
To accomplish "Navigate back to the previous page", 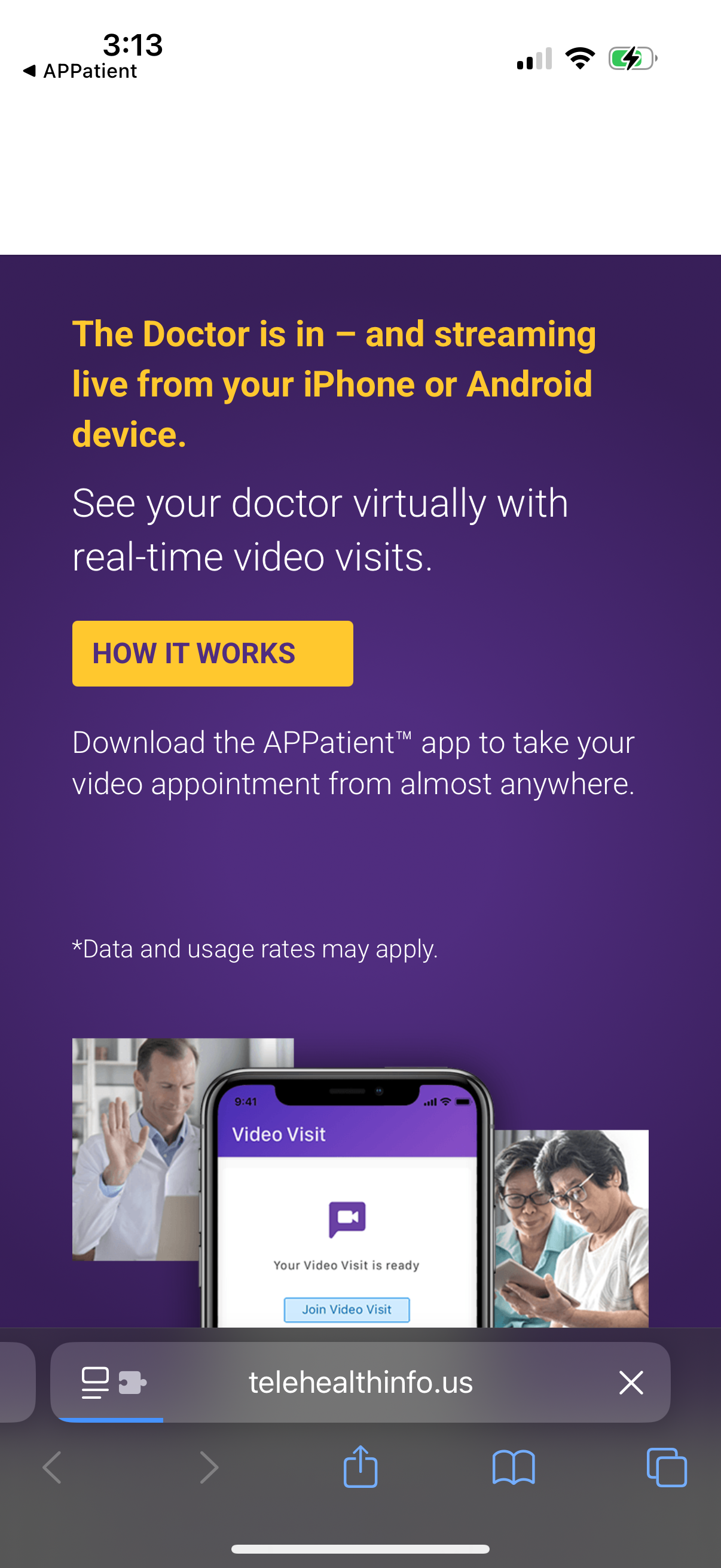I will 53,1467.
